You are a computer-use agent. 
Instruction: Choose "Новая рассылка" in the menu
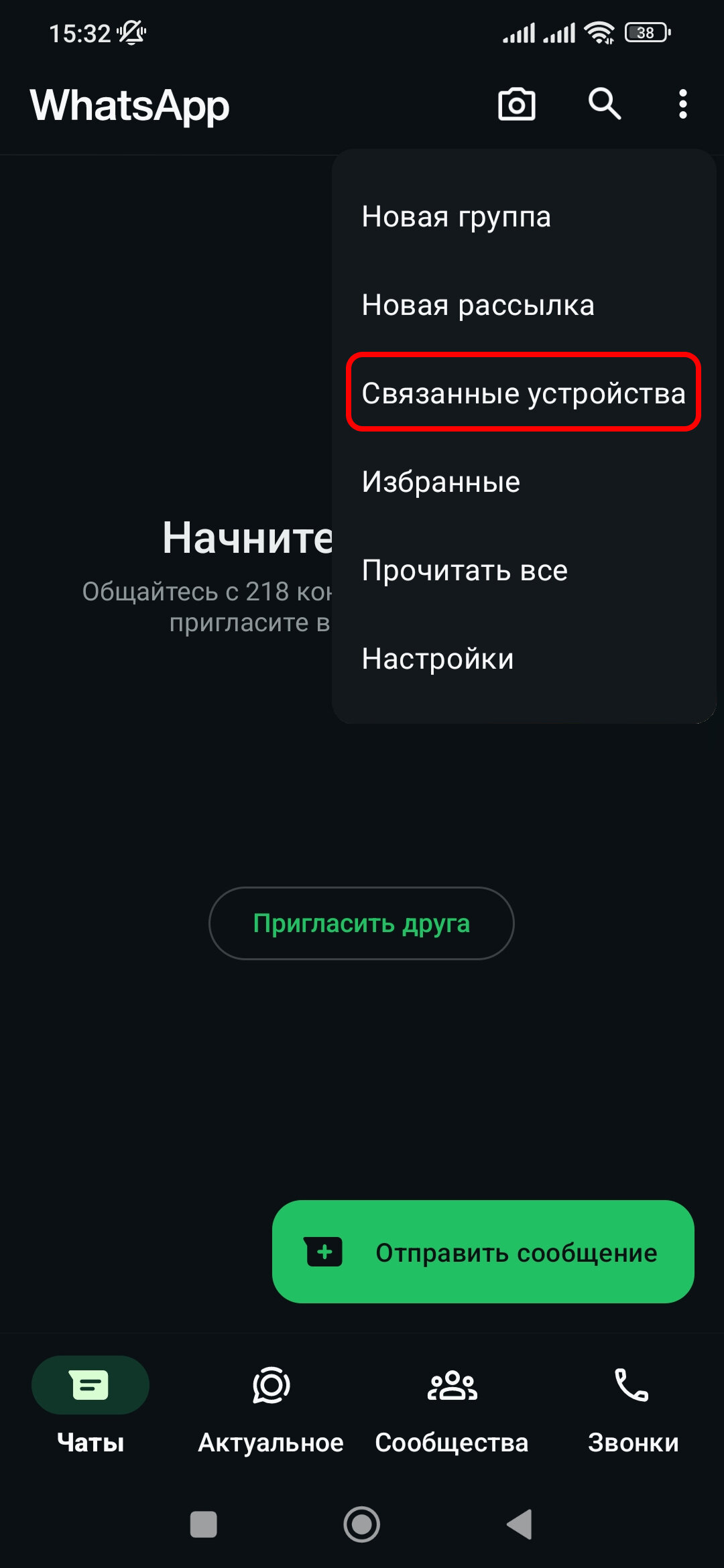point(477,305)
